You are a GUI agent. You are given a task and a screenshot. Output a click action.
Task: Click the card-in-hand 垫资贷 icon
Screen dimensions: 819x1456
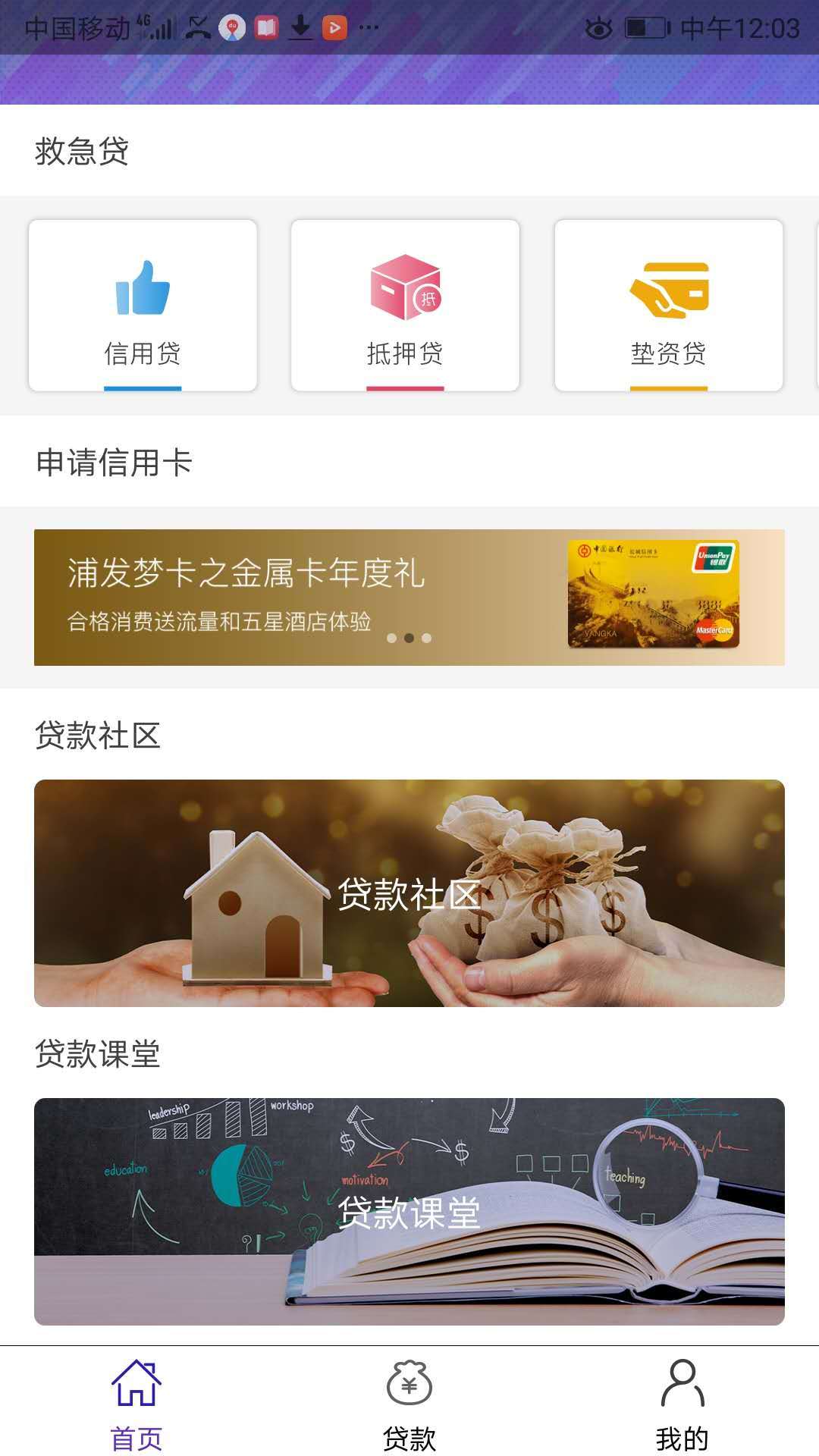pos(669,290)
